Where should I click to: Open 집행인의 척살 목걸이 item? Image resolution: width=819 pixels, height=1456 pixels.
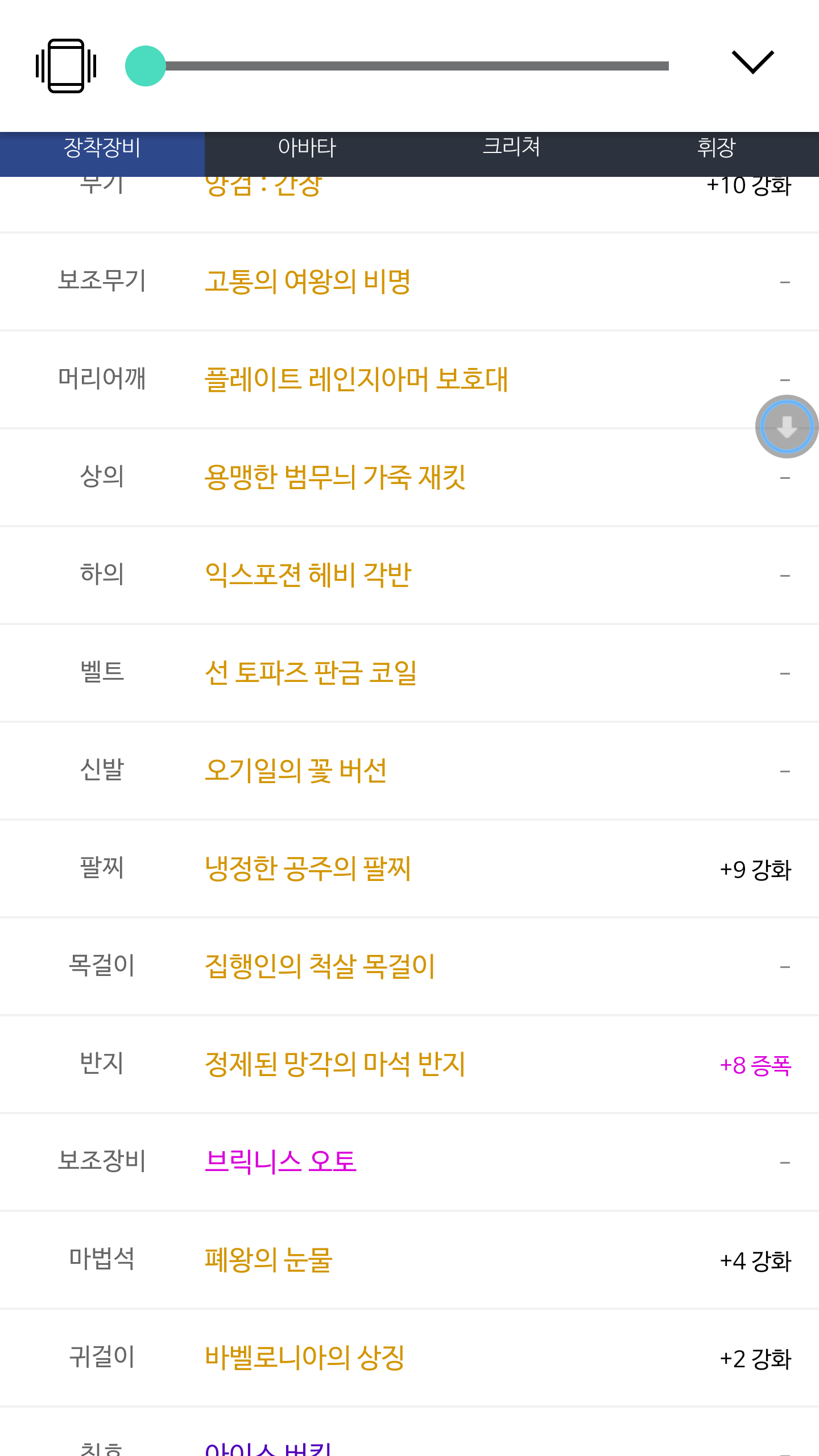click(x=320, y=966)
